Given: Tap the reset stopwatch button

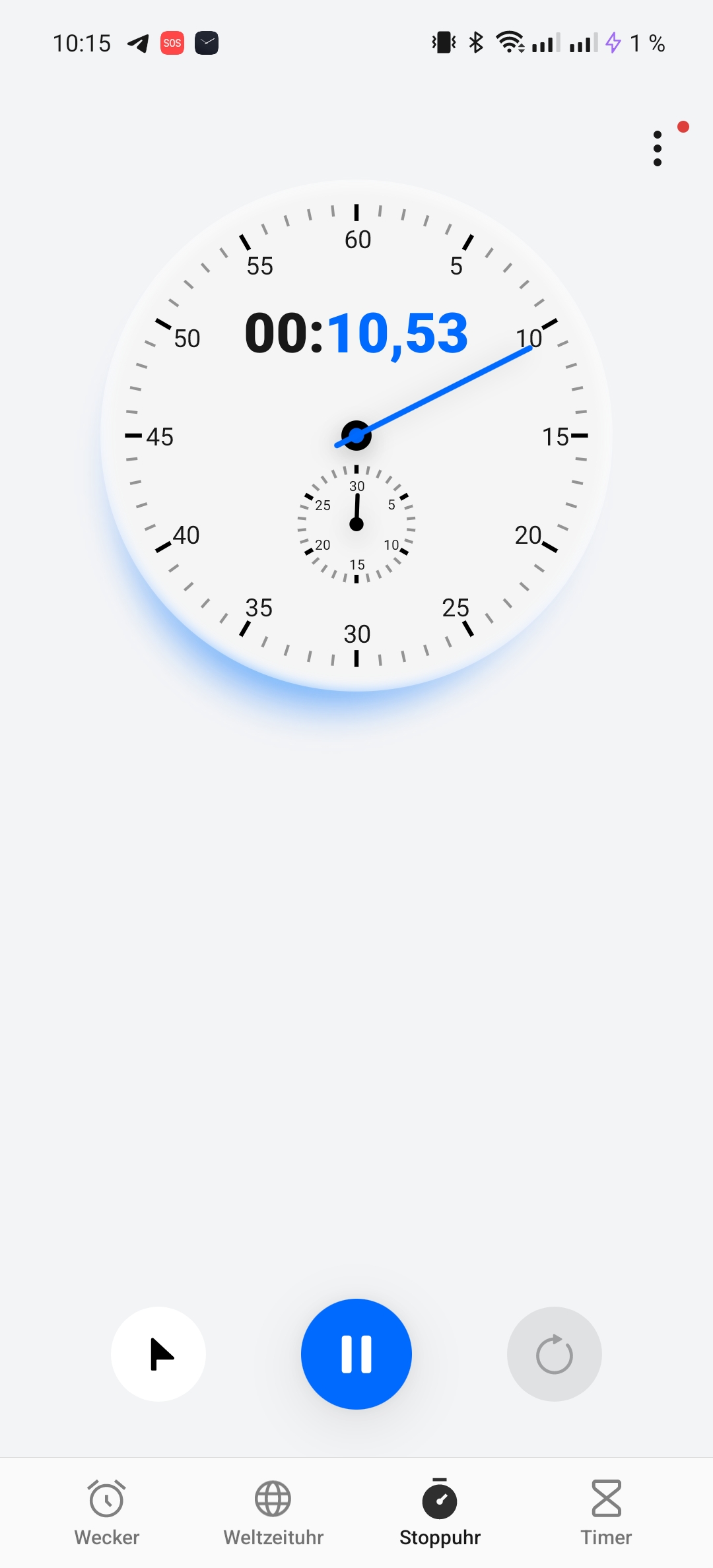Looking at the screenshot, I should tap(555, 1354).
